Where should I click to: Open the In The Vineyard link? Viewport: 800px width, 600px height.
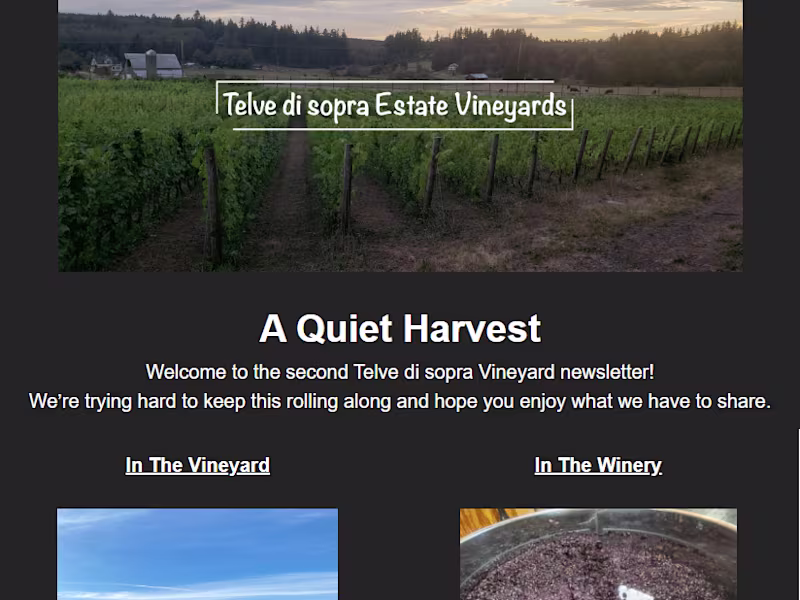197,465
